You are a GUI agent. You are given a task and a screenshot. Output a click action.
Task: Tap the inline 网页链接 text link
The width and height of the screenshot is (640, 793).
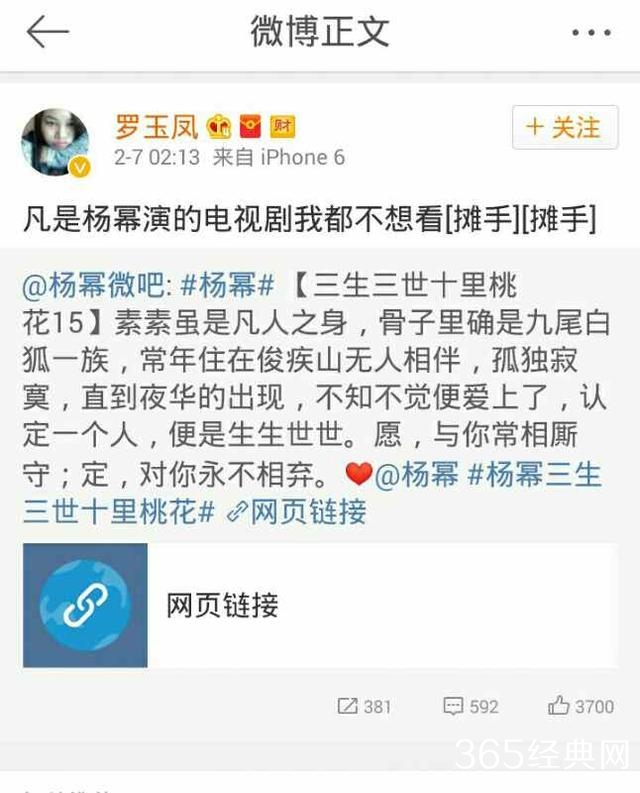[x=296, y=512]
